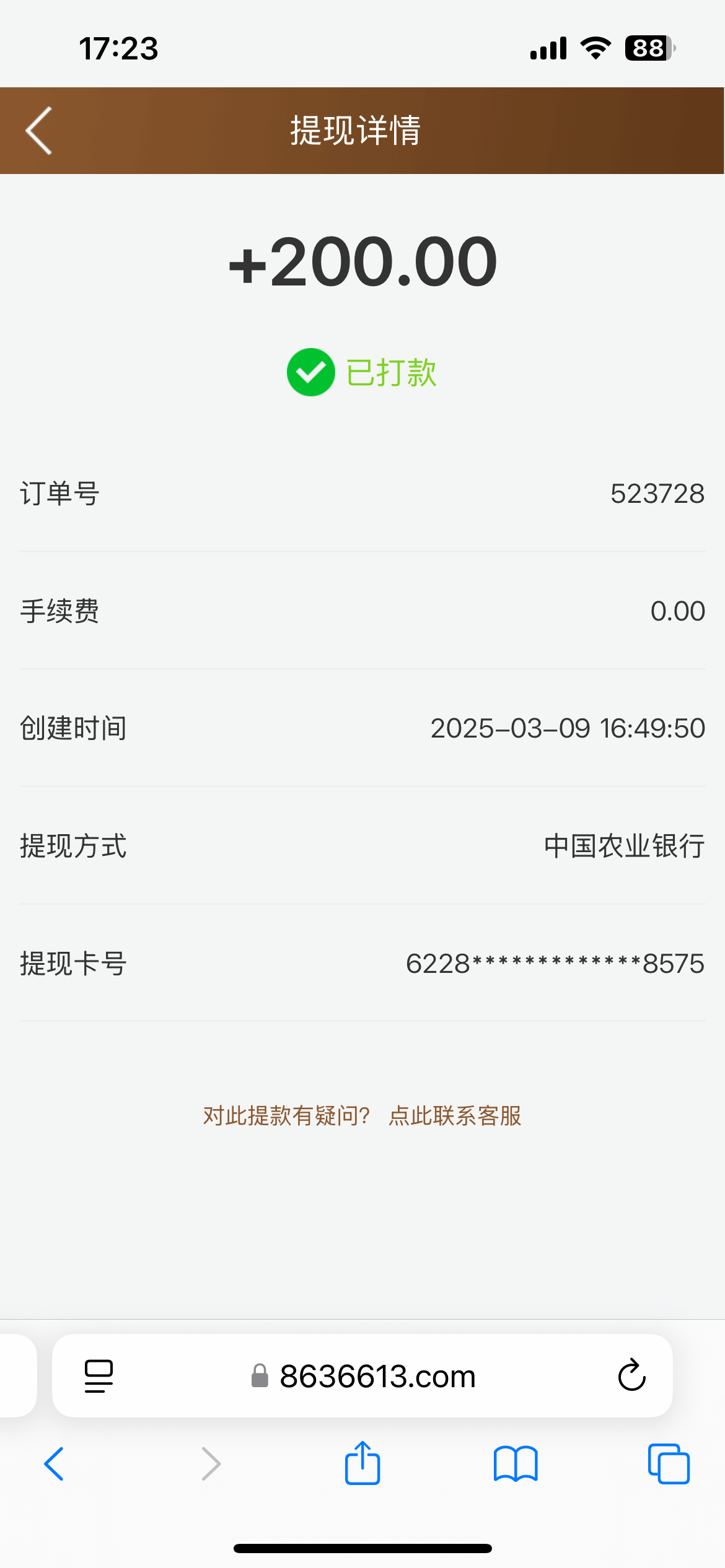Reload the current web page

[631, 1376]
